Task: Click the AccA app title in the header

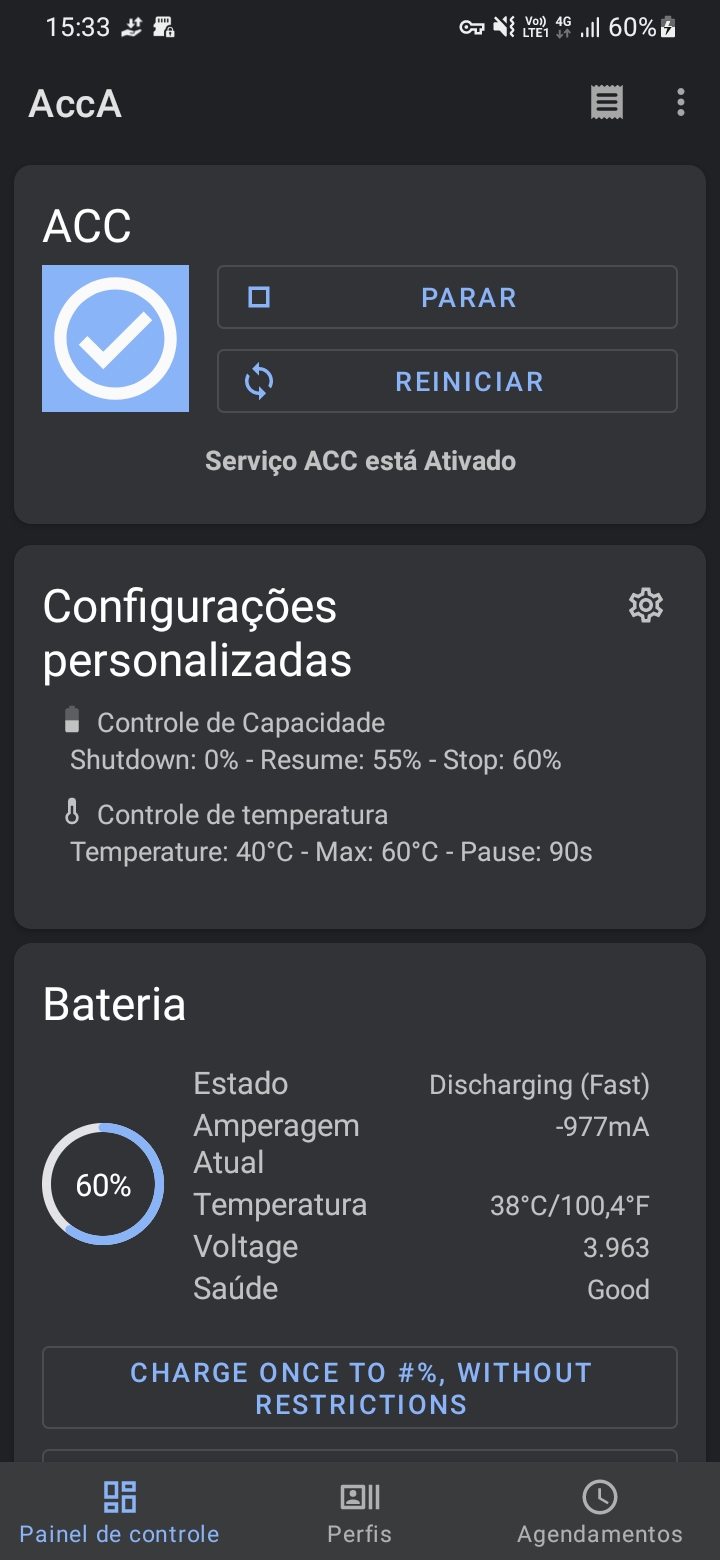Action: [75, 103]
